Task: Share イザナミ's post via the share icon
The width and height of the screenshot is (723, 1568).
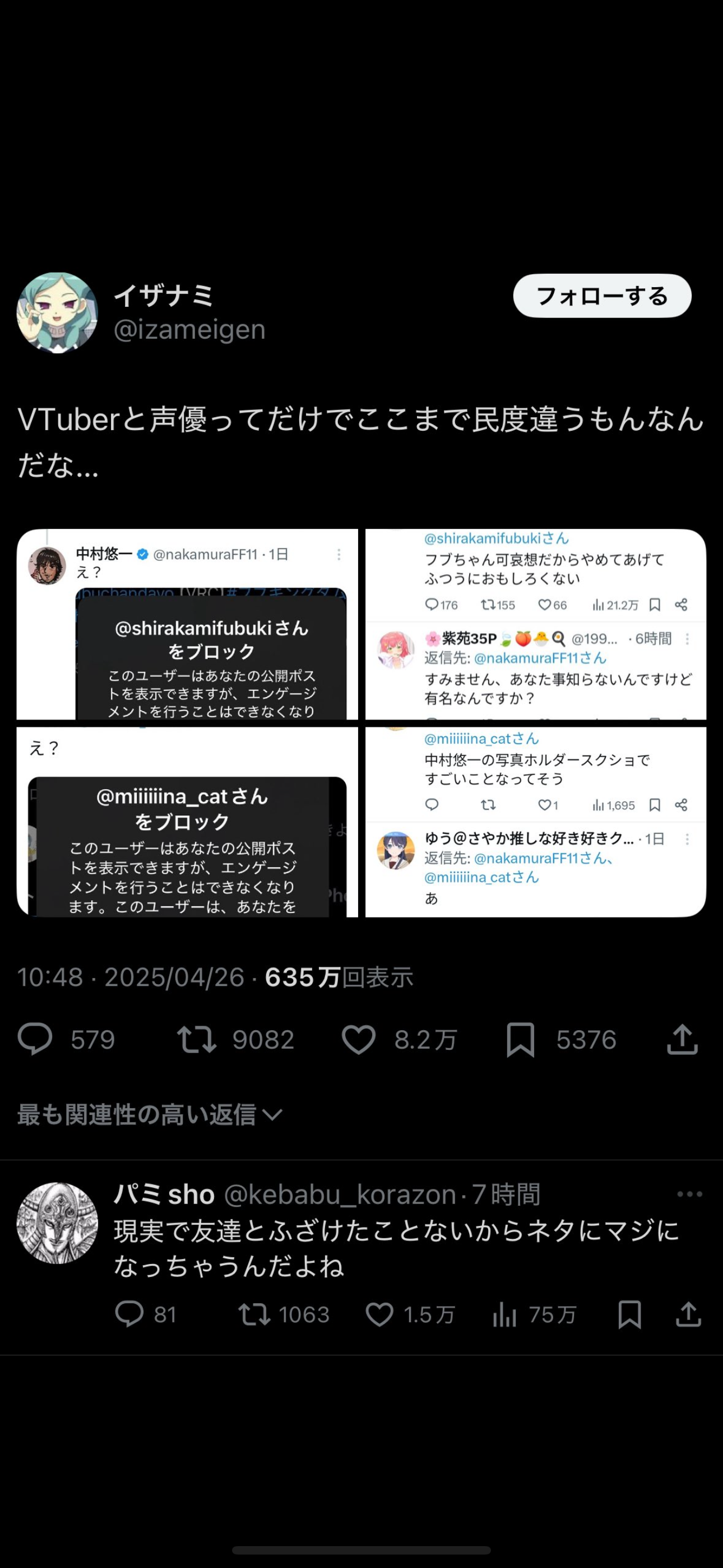Action: pos(682,1039)
